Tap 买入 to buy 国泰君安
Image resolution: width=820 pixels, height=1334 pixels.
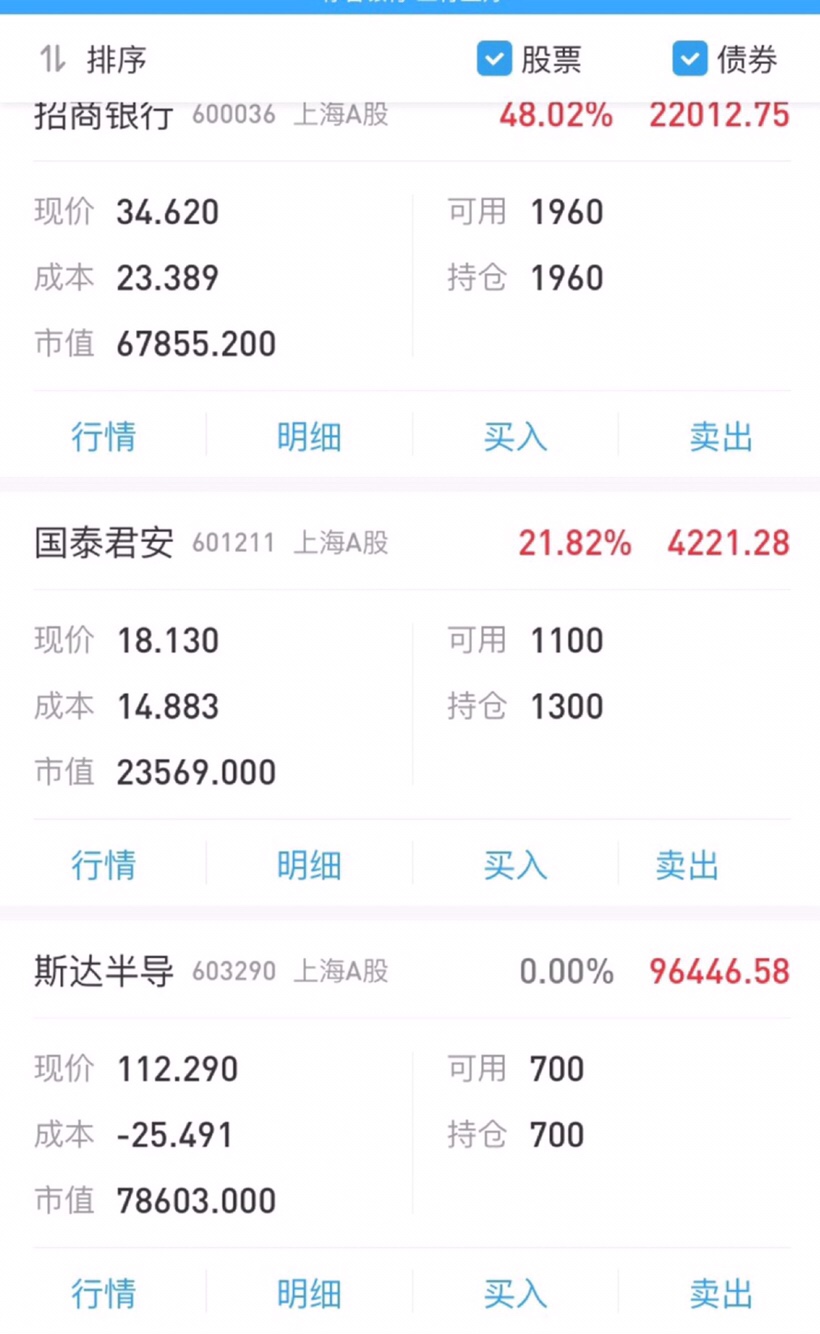(514, 865)
